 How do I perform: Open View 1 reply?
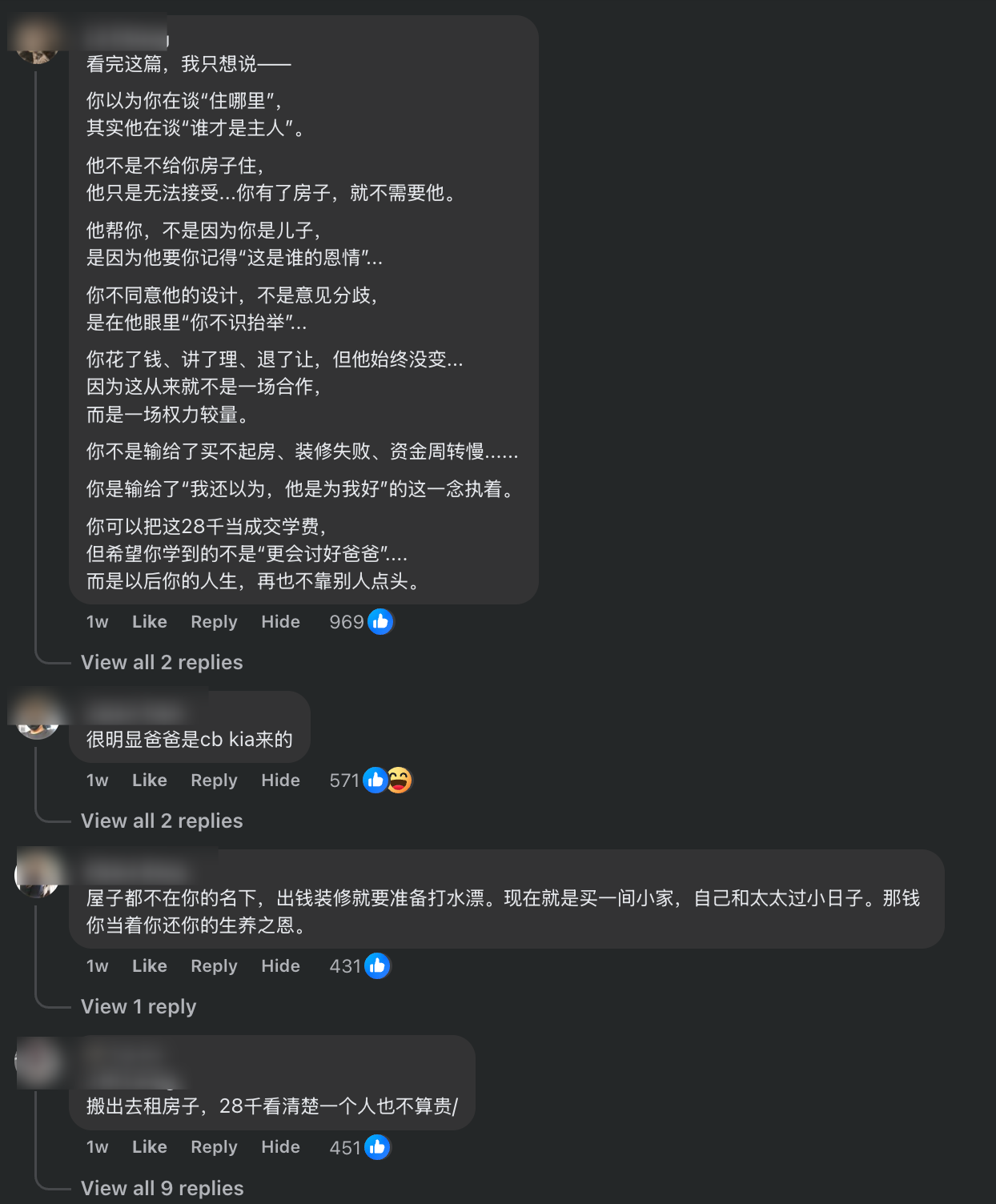point(139,1006)
